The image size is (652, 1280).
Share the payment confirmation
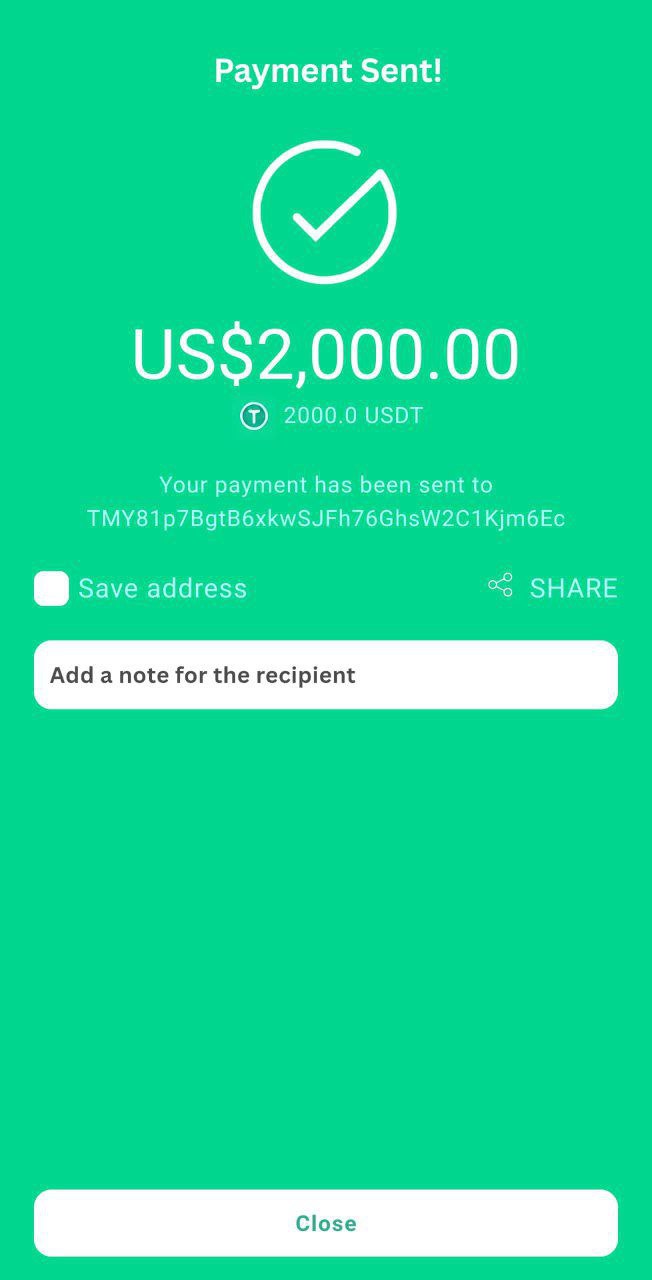click(x=553, y=588)
